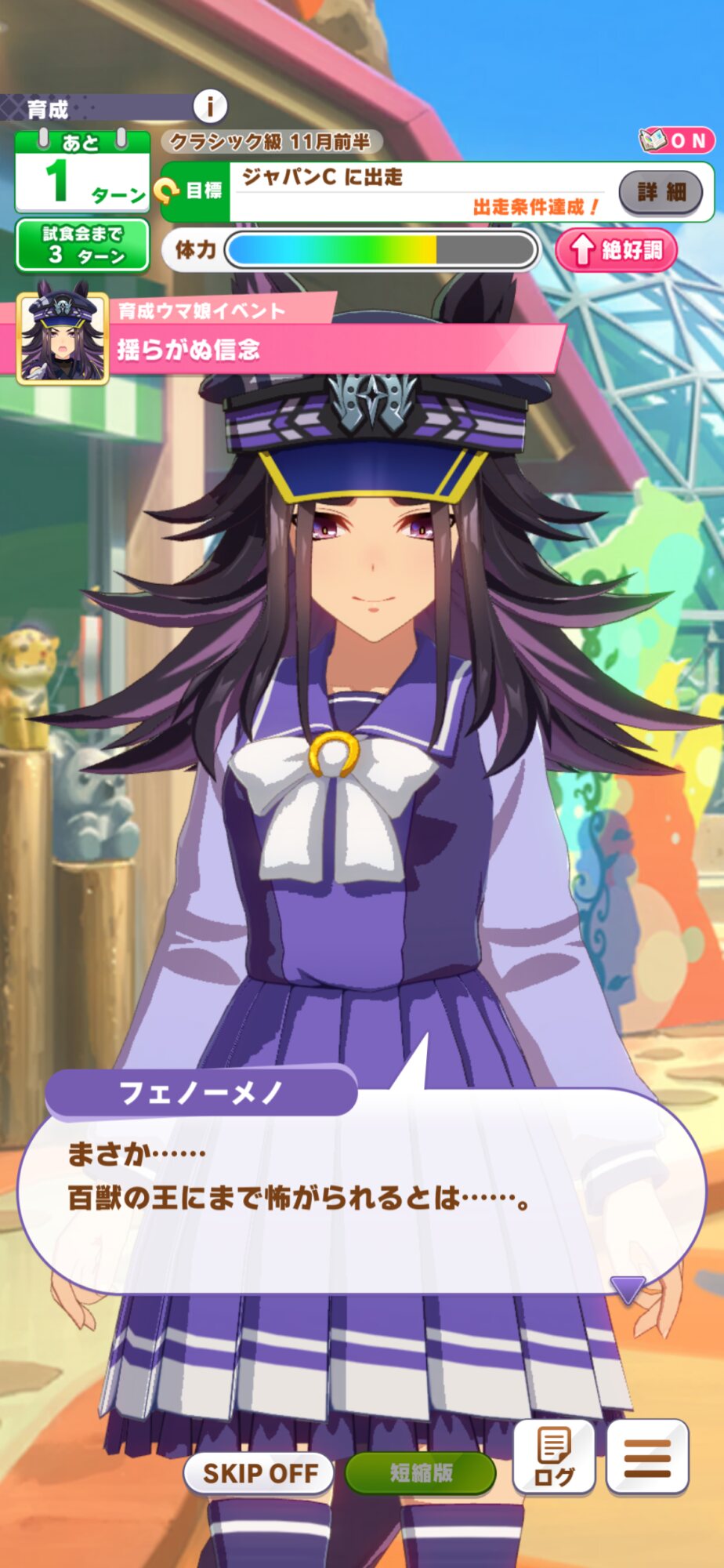Open the hamburger menu button
The width and height of the screenshot is (724, 1568).
coord(647,1457)
